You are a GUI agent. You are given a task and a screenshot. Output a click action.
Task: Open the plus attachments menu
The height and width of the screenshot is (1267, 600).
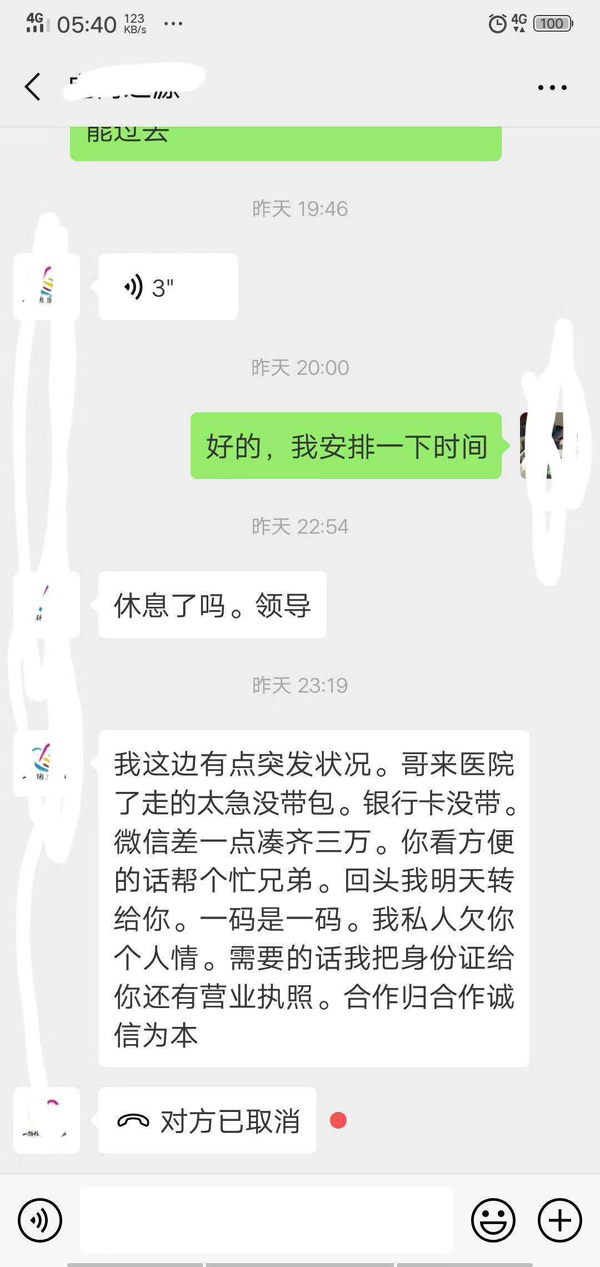click(x=559, y=1219)
